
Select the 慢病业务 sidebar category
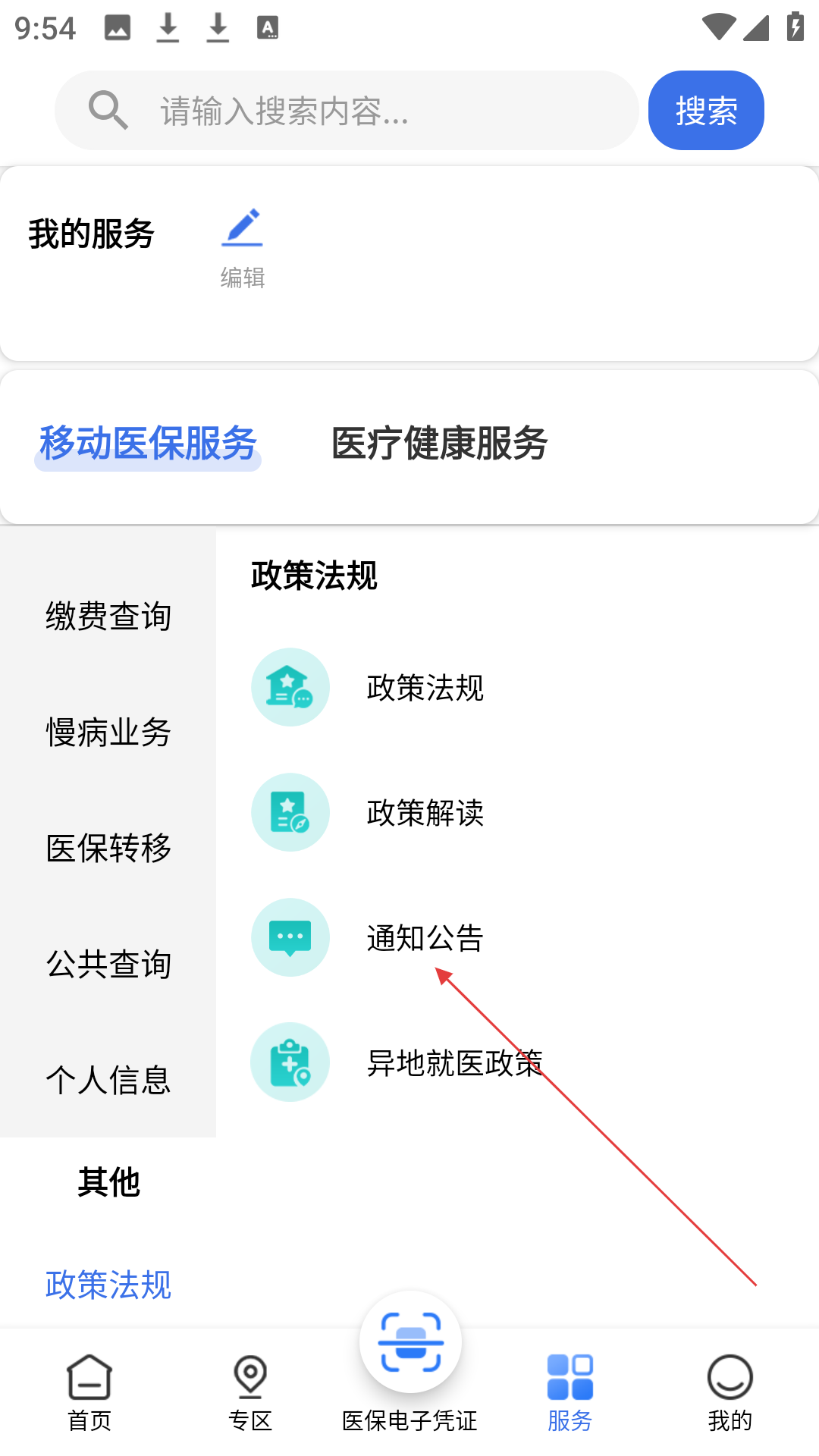click(108, 732)
